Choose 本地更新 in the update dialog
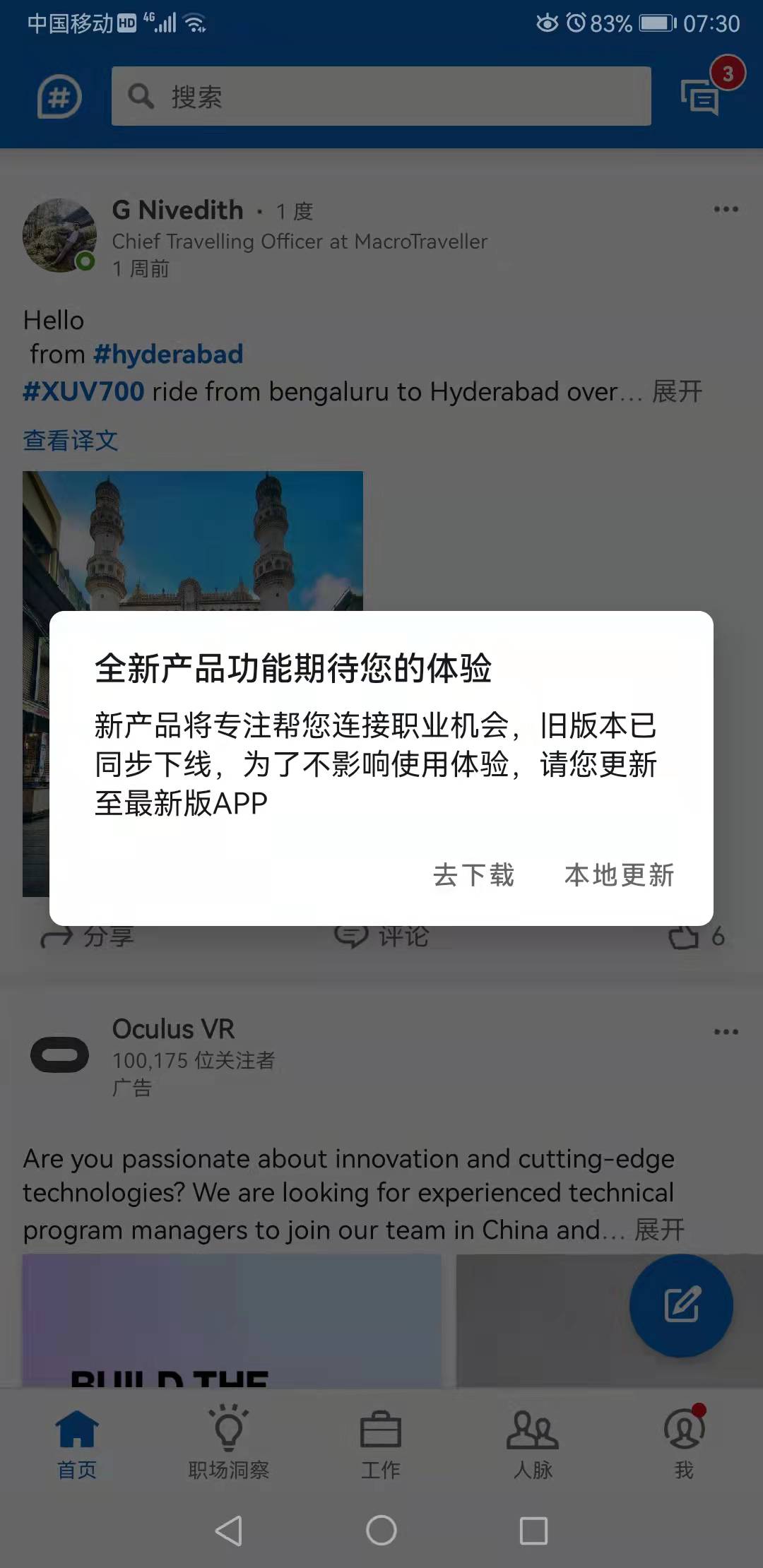This screenshot has width=763, height=1568. point(619,875)
